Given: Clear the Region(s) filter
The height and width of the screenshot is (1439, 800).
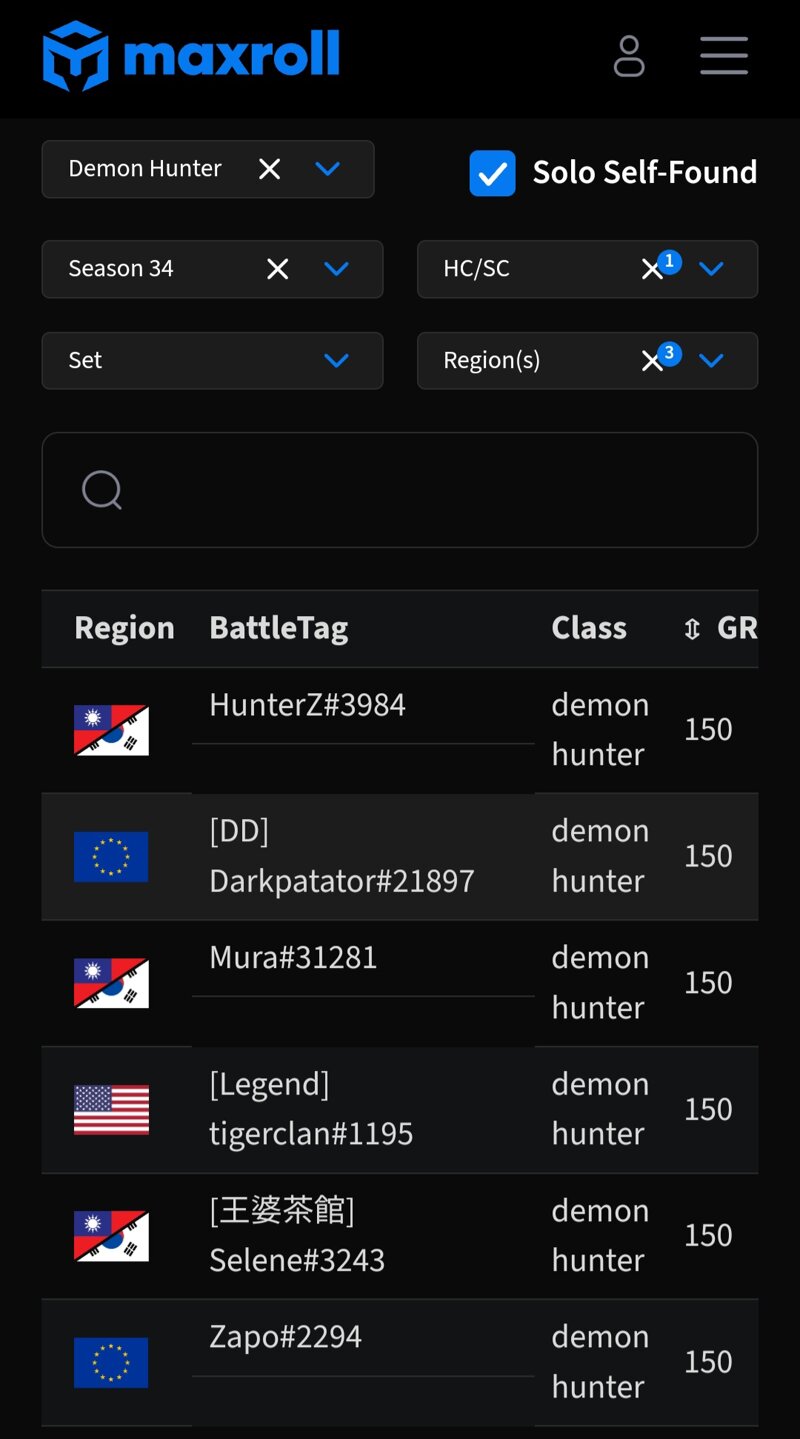Looking at the screenshot, I should point(651,362).
